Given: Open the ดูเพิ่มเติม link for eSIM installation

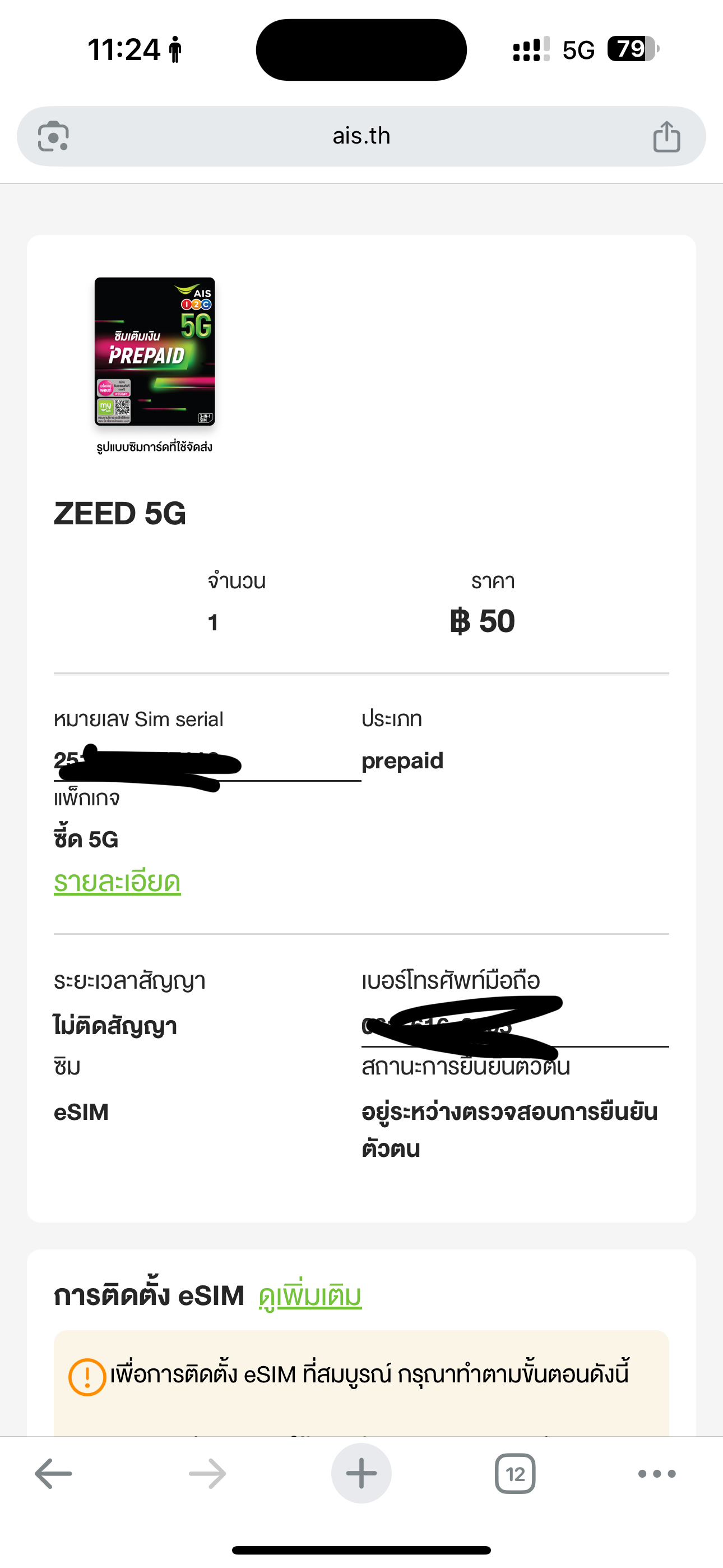Looking at the screenshot, I should [x=310, y=1296].
